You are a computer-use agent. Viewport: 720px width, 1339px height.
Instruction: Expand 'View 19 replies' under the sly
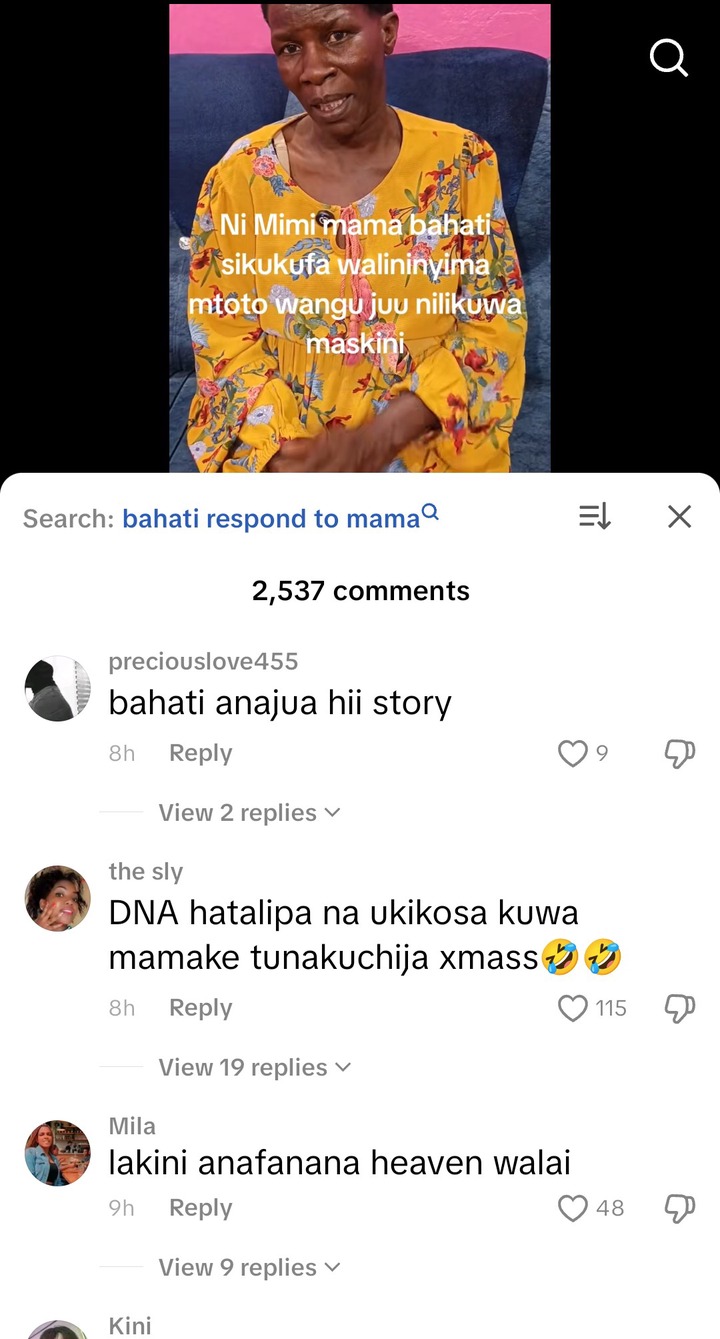pos(255,1068)
